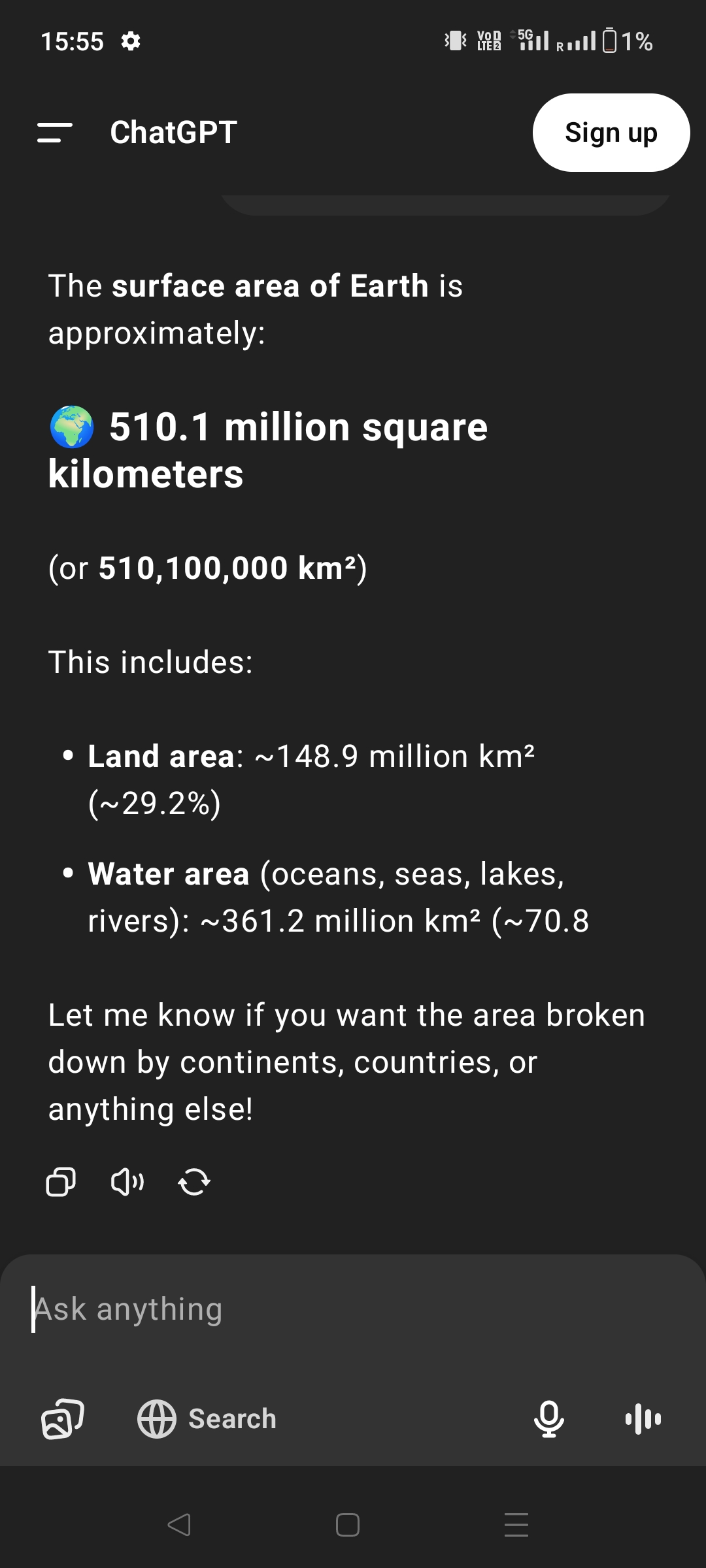Start voice dictation with microphone
Image resolution: width=706 pixels, height=1568 pixels.
tap(549, 1419)
